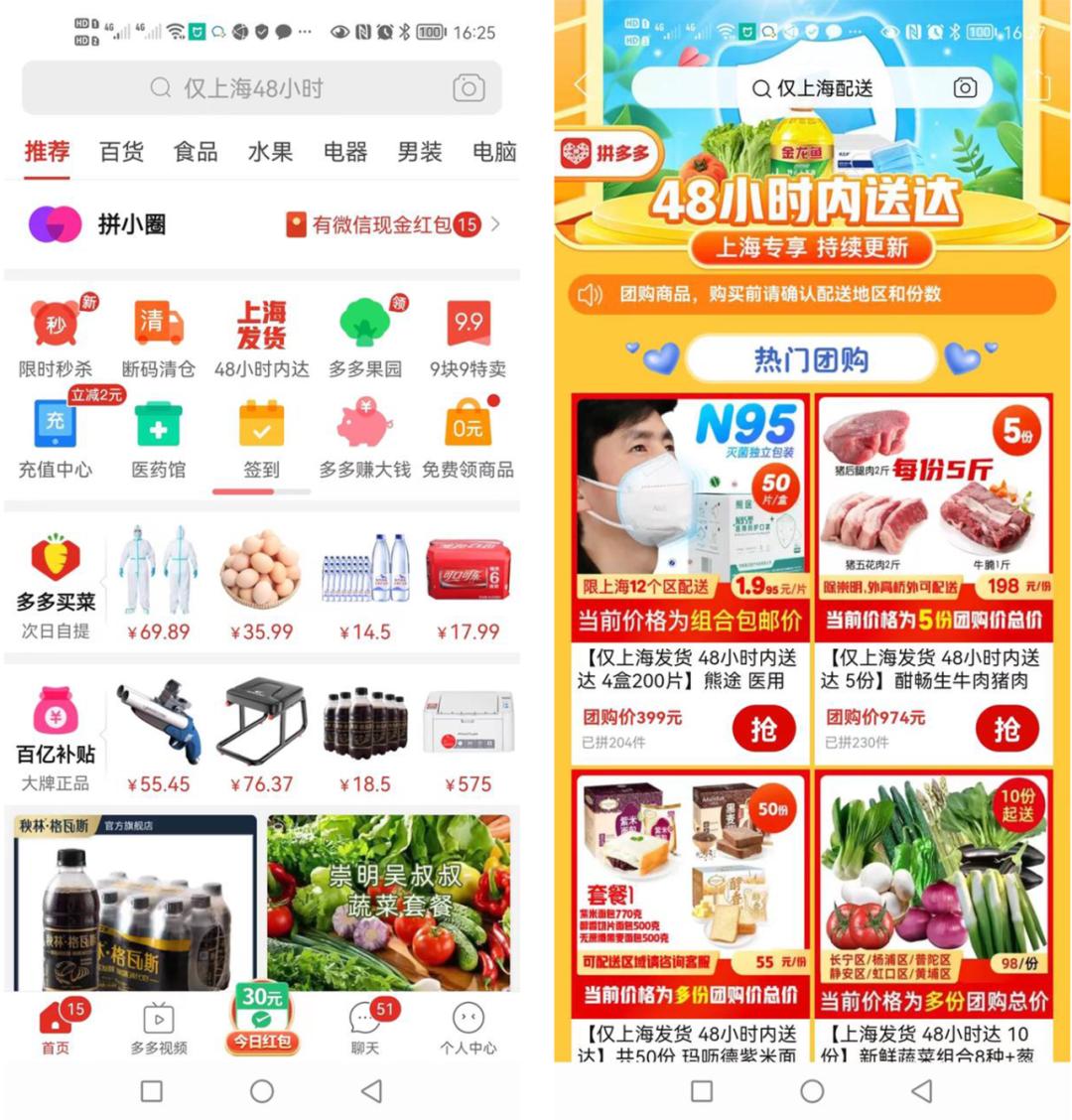Select the 水果 category tab

click(x=270, y=152)
